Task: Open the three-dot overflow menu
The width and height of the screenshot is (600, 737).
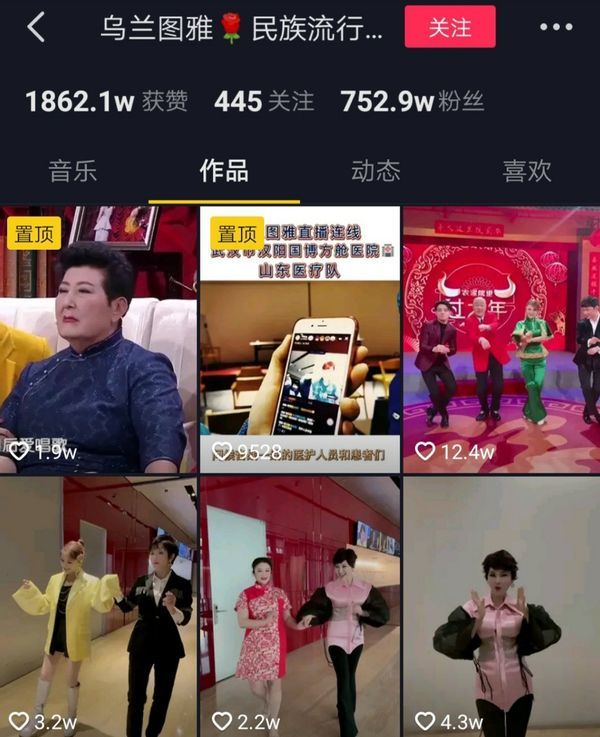Action: 556,28
